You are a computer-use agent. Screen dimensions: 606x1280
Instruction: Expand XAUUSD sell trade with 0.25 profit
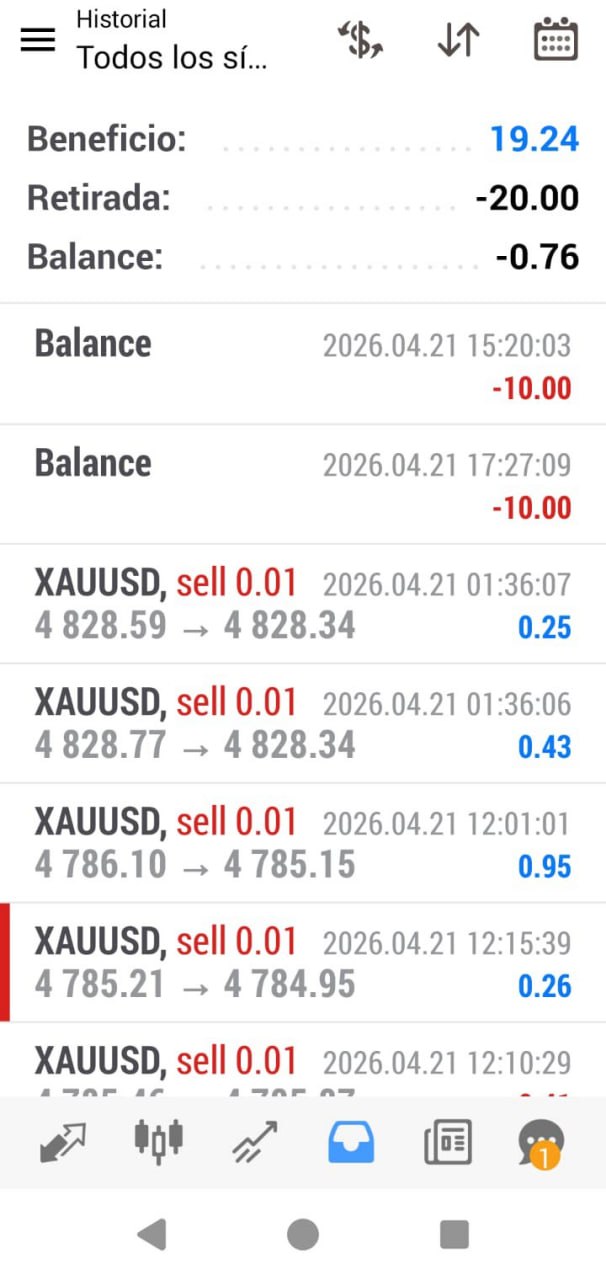click(x=303, y=604)
